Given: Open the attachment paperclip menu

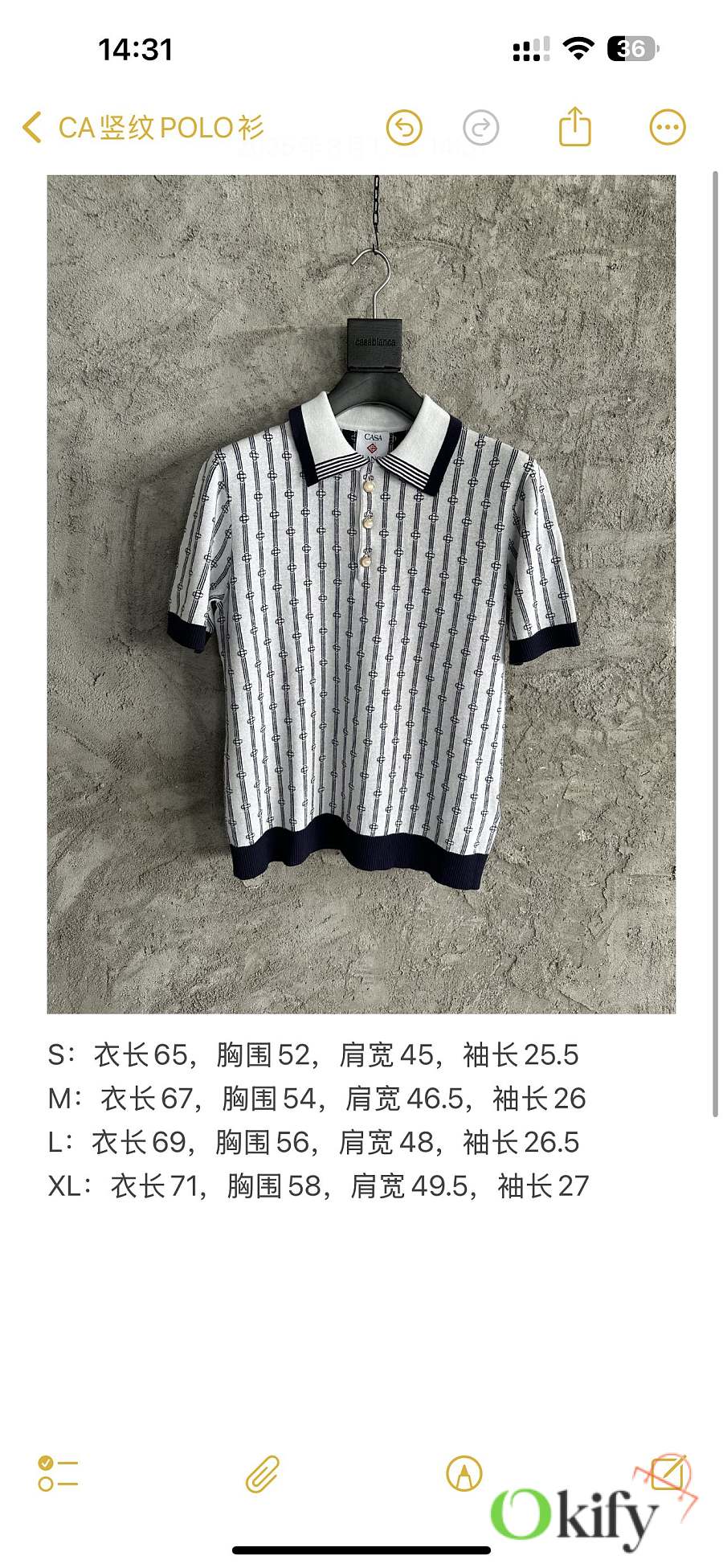Looking at the screenshot, I should [x=262, y=1474].
